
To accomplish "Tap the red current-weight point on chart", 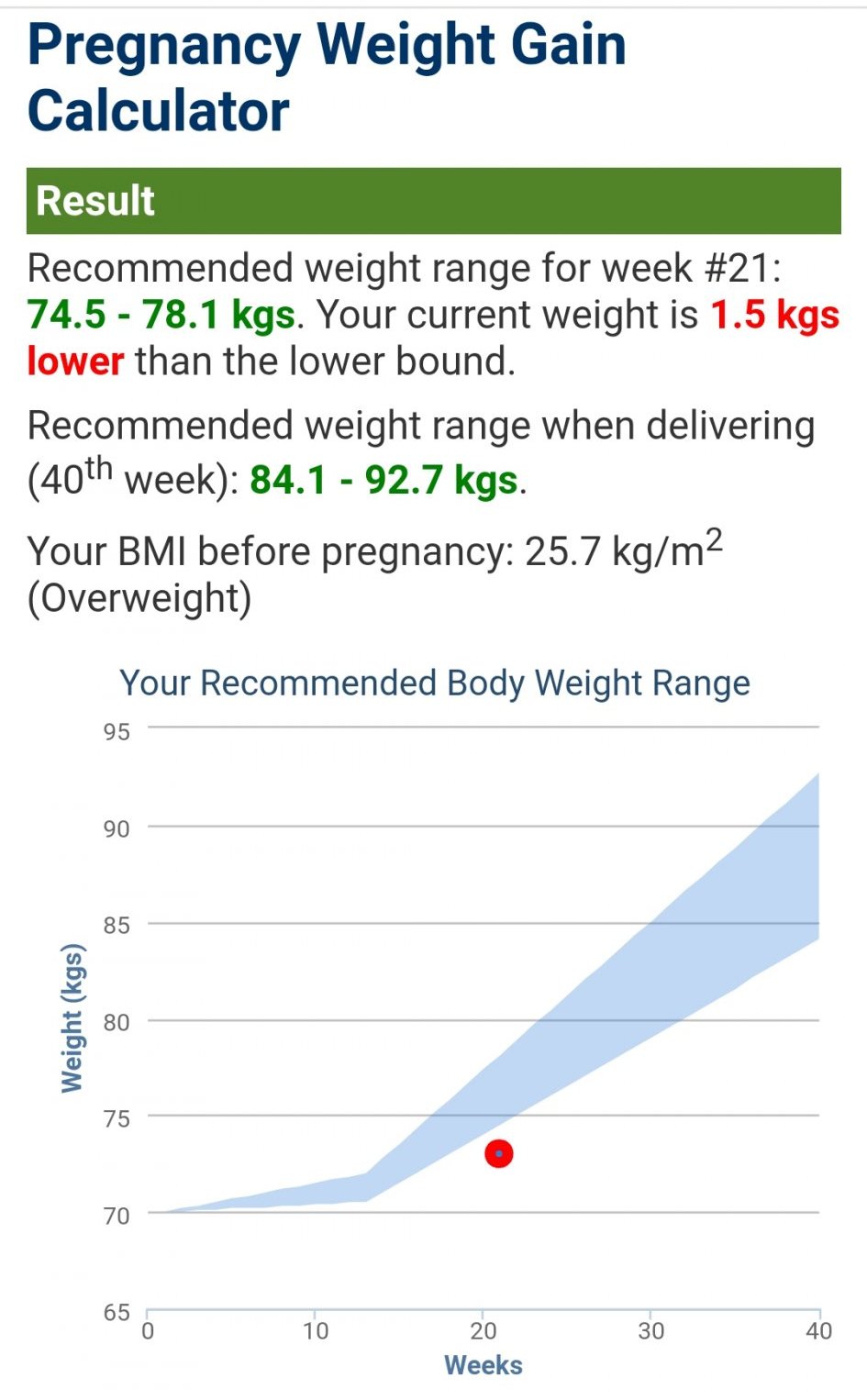I will coord(498,1153).
